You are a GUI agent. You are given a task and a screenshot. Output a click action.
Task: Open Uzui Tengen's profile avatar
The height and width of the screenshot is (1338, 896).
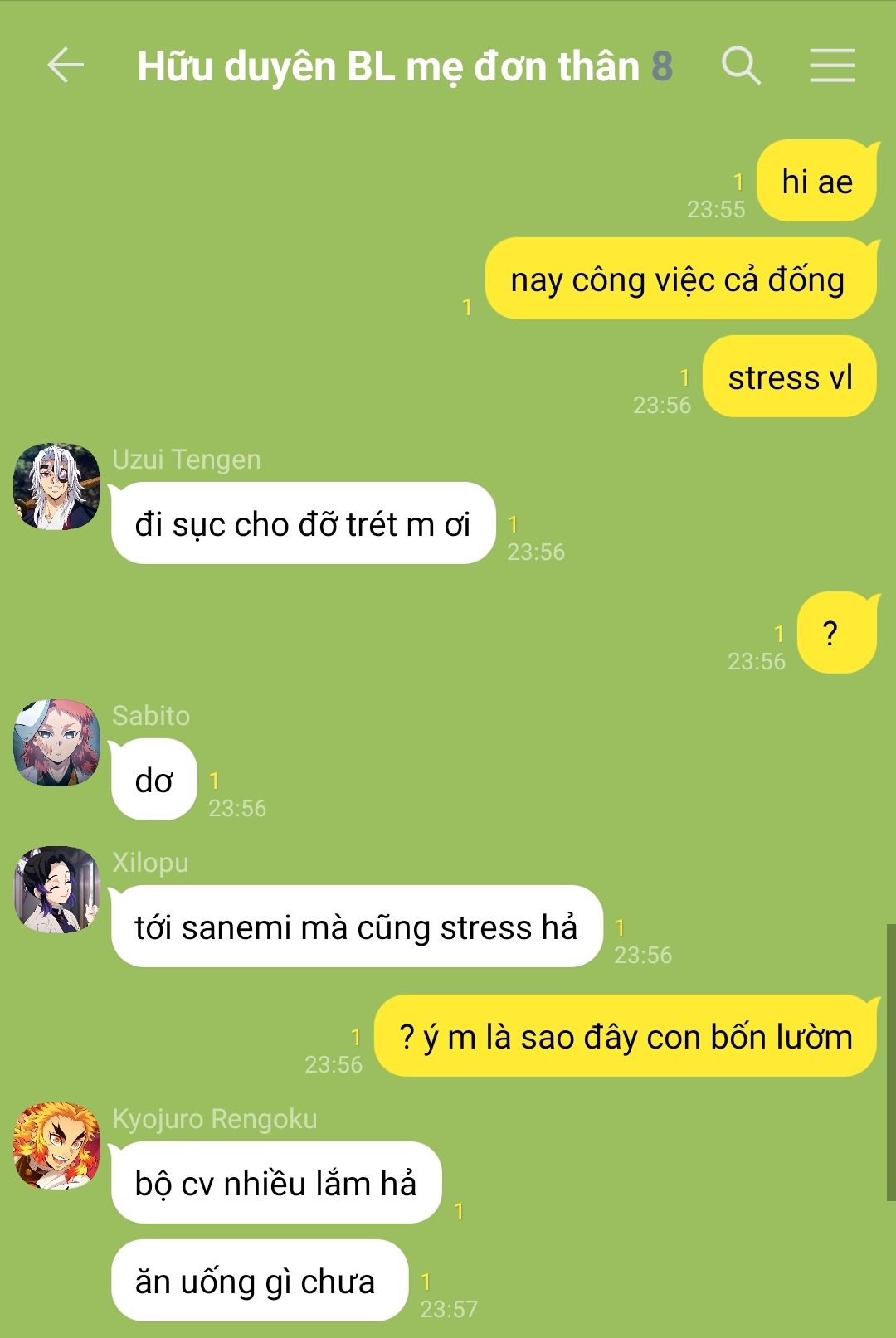(x=56, y=486)
